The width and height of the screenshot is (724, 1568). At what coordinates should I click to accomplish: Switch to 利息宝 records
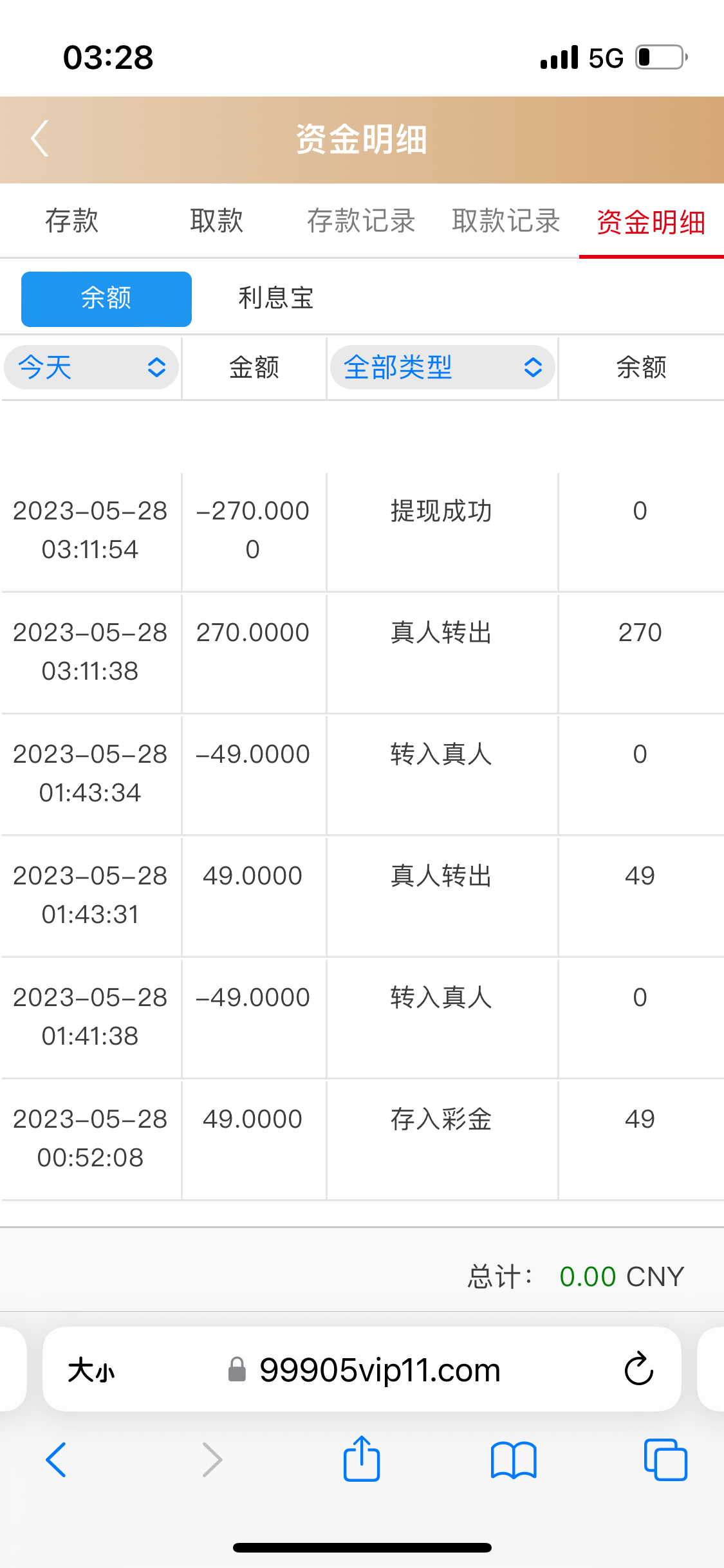point(275,299)
